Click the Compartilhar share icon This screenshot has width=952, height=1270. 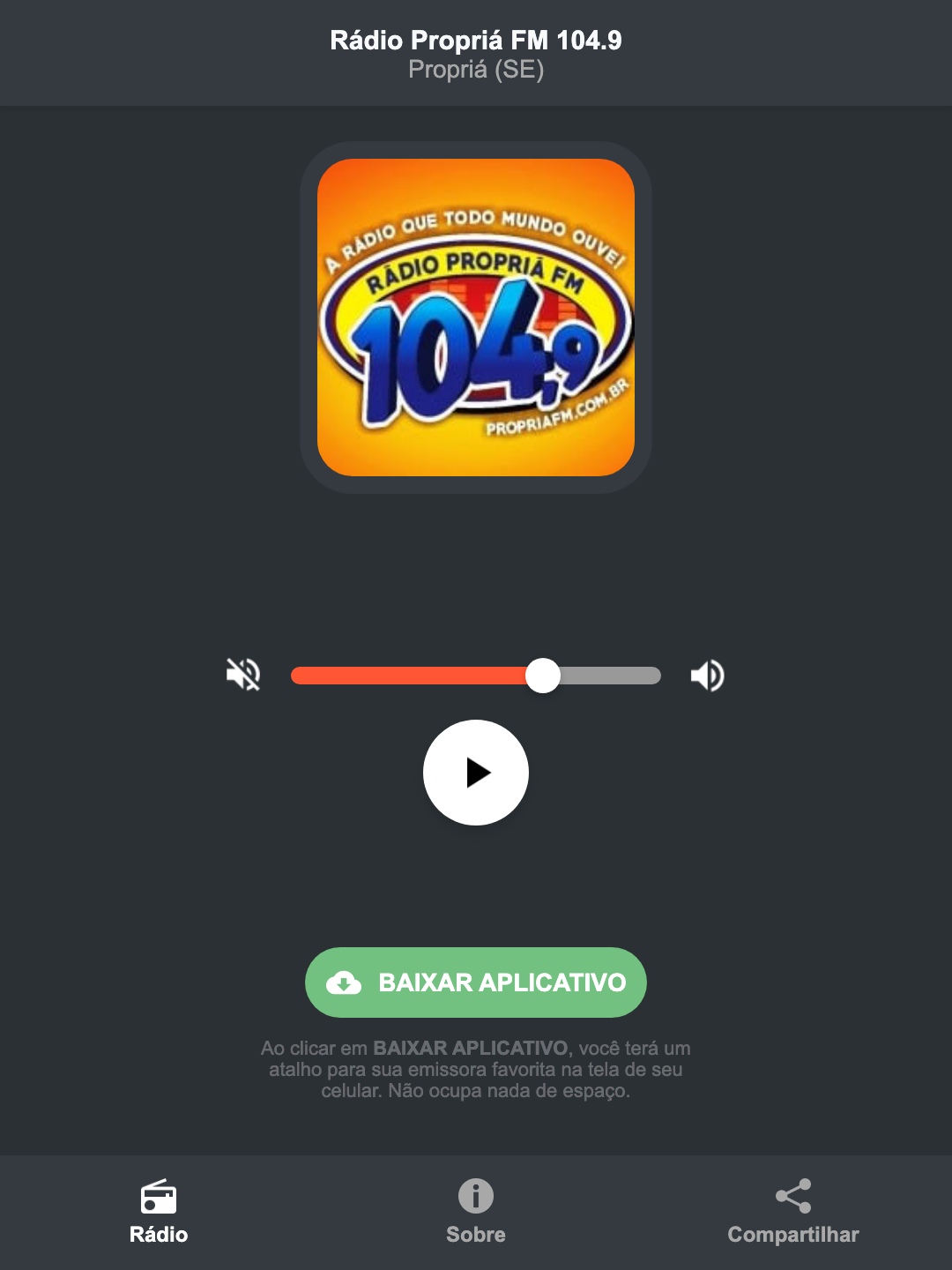coord(793,1195)
